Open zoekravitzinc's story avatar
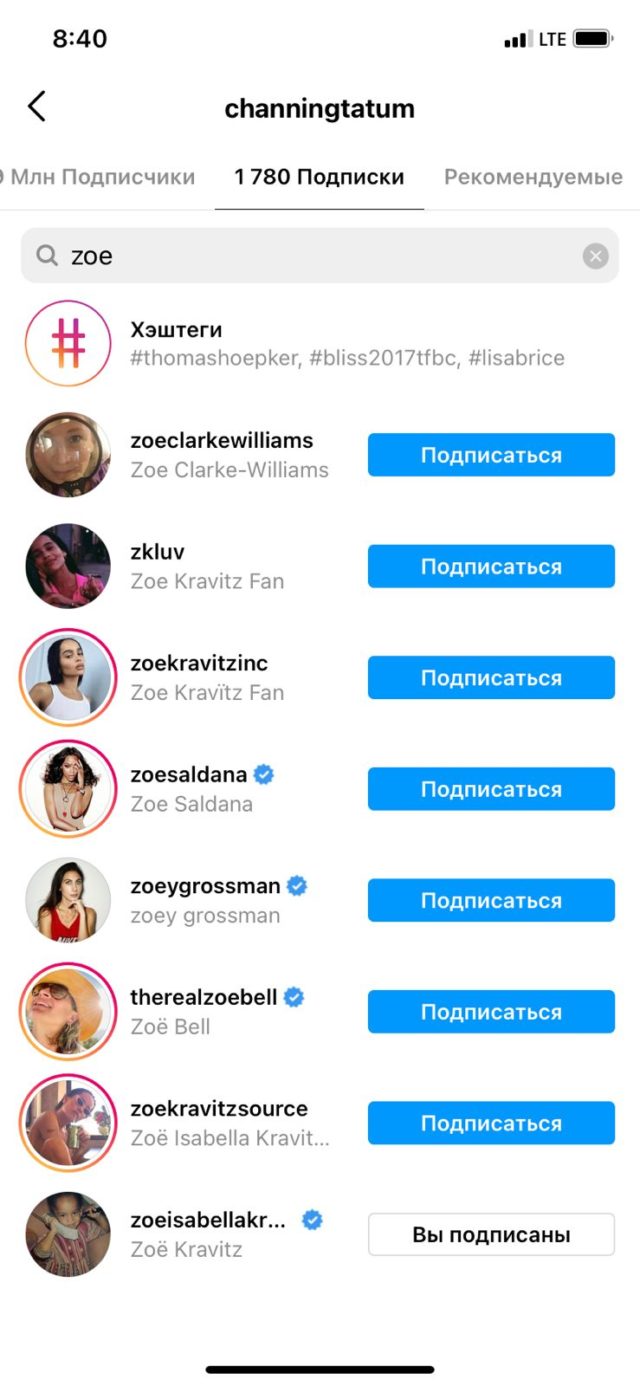640x1386 pixels. click(68, 678)
